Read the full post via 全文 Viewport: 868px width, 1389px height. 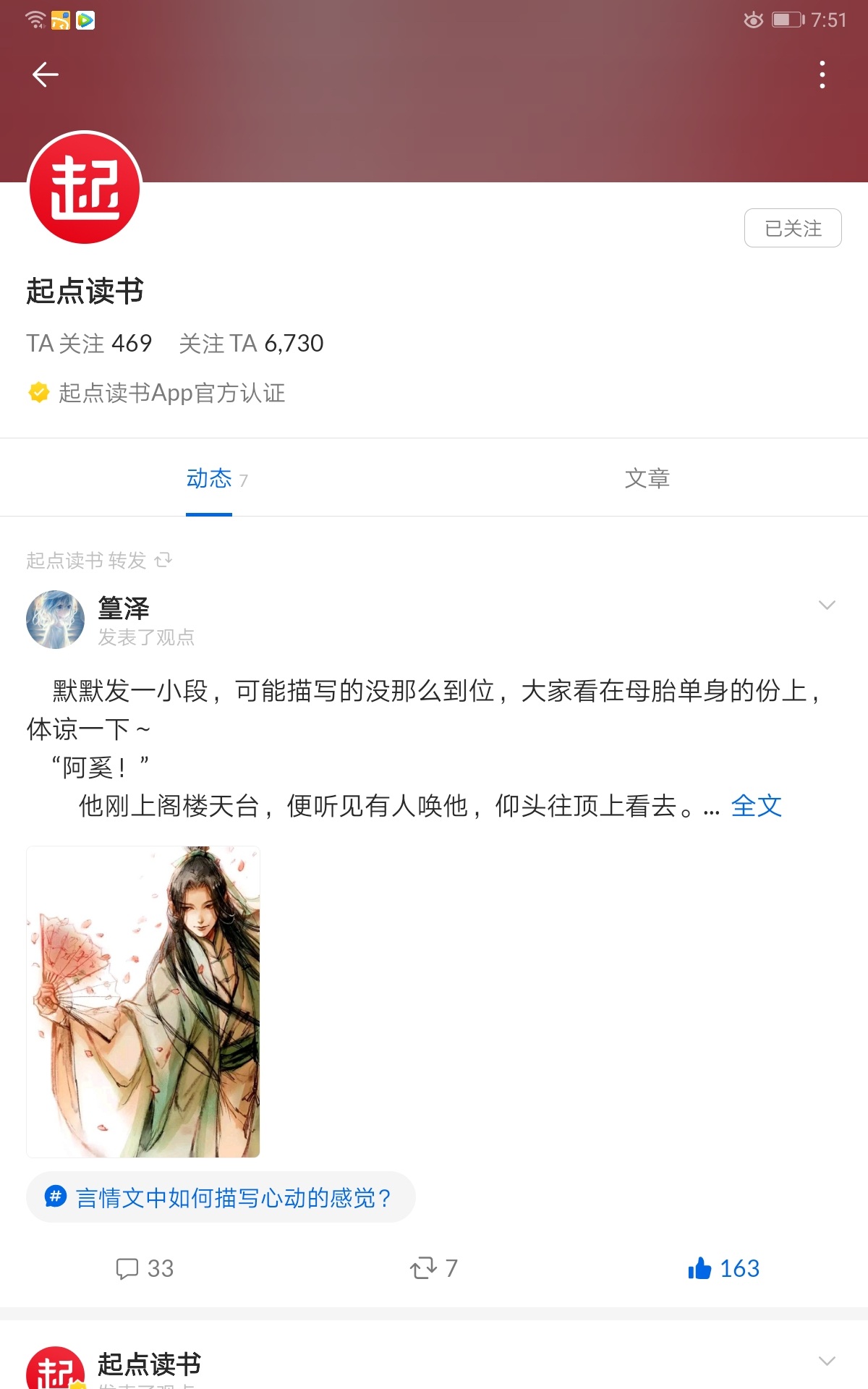(x=756, y=806)
